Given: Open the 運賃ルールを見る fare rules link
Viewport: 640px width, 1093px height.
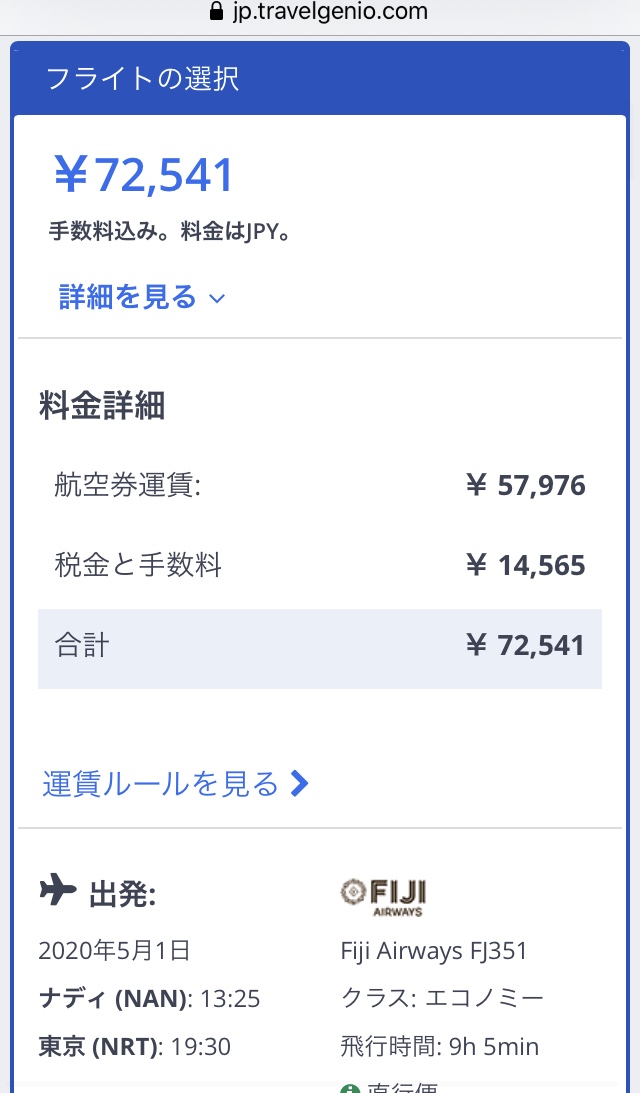Looking at the screenshot, I should 175,784.
